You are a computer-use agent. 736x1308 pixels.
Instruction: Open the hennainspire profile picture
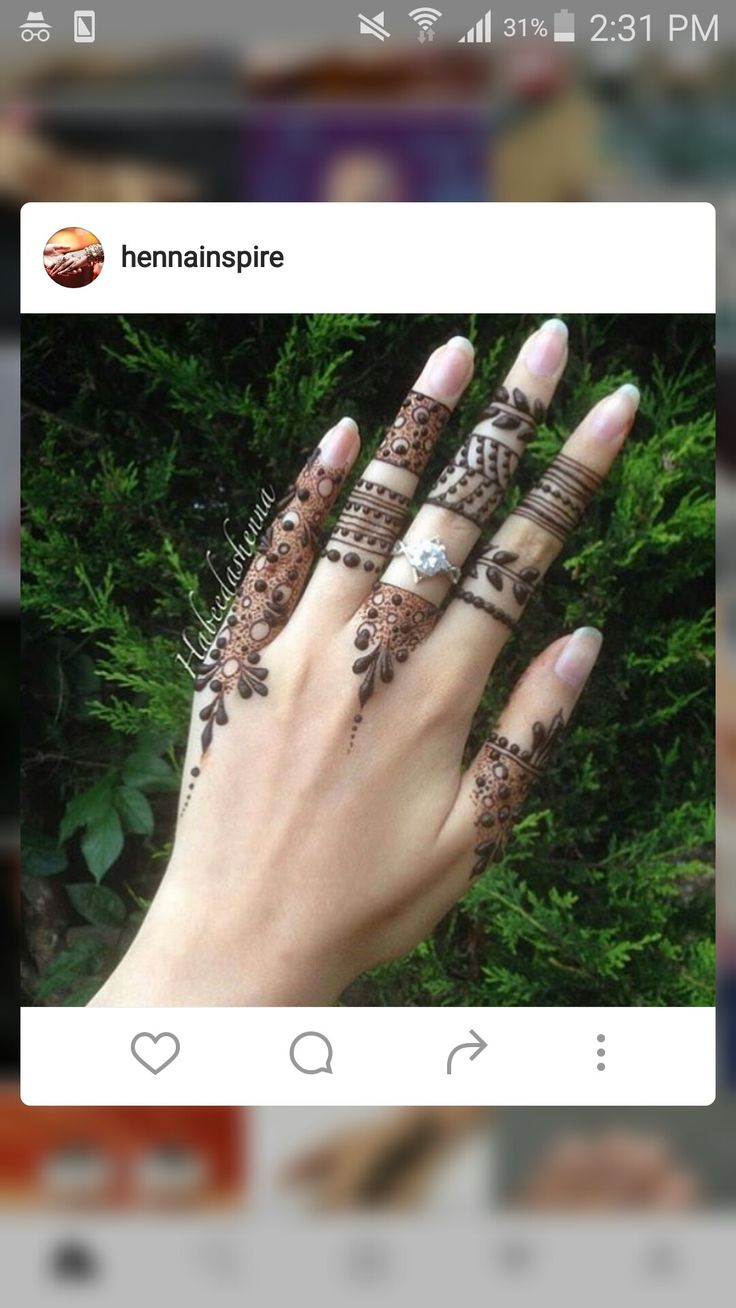point(73,257)
